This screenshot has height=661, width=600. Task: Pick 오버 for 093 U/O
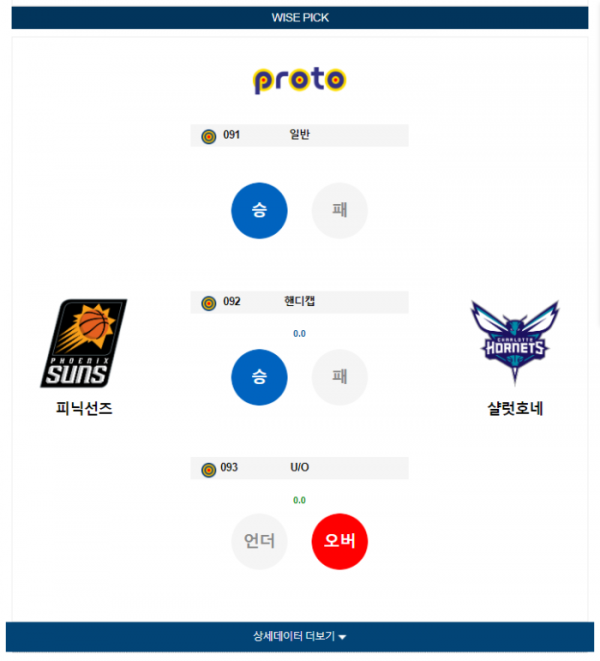[340, 542]
